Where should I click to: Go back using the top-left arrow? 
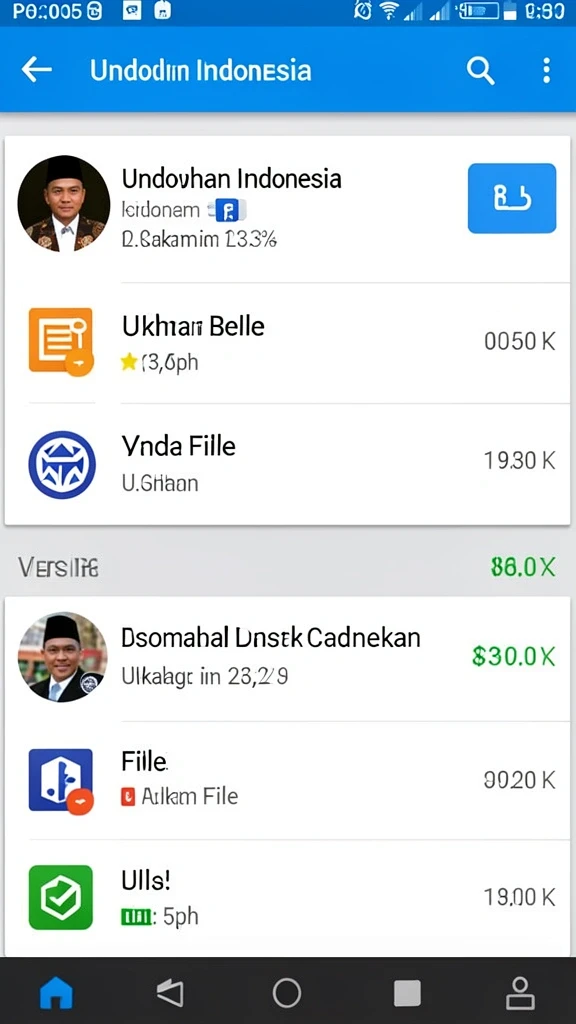(37, 69)
